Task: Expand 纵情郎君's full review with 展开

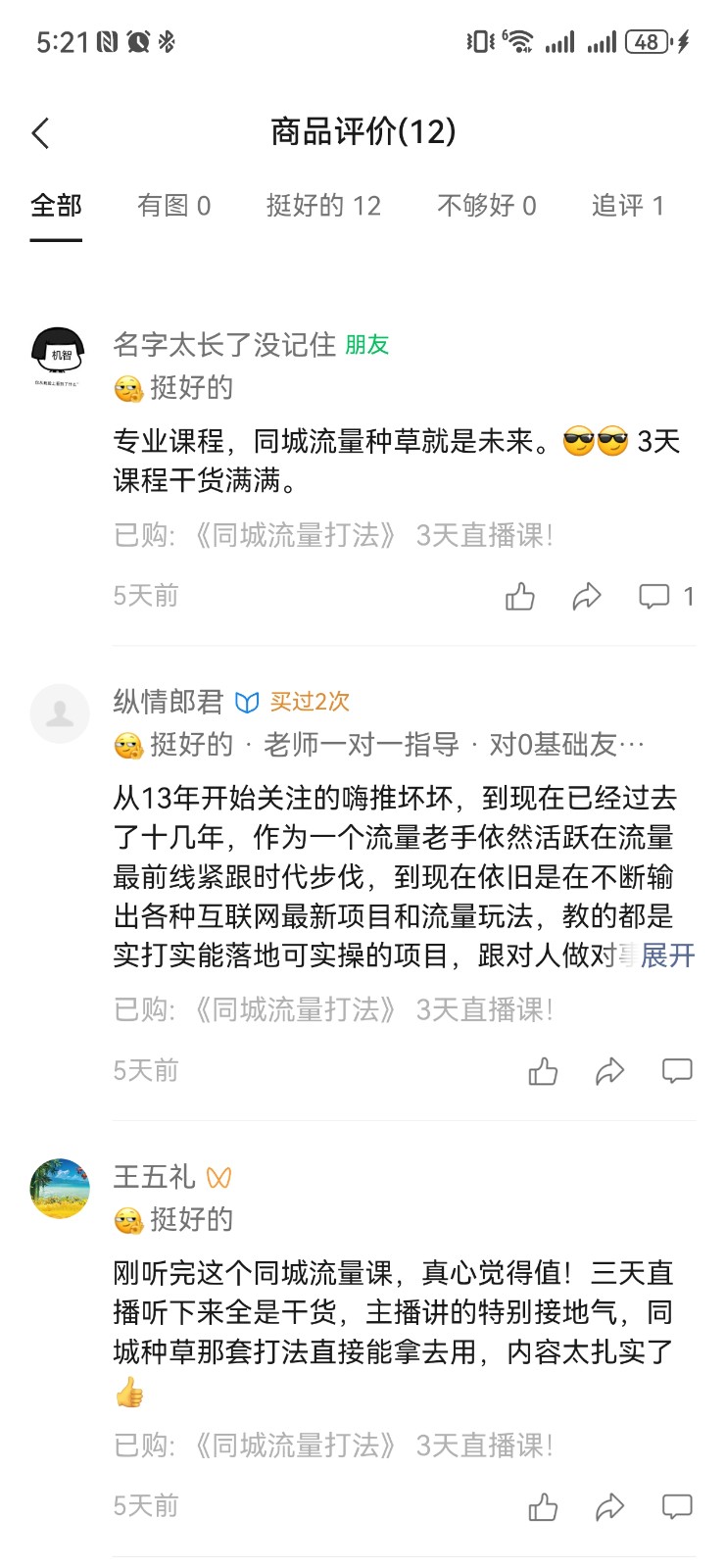Action: [x=667, y=955]
